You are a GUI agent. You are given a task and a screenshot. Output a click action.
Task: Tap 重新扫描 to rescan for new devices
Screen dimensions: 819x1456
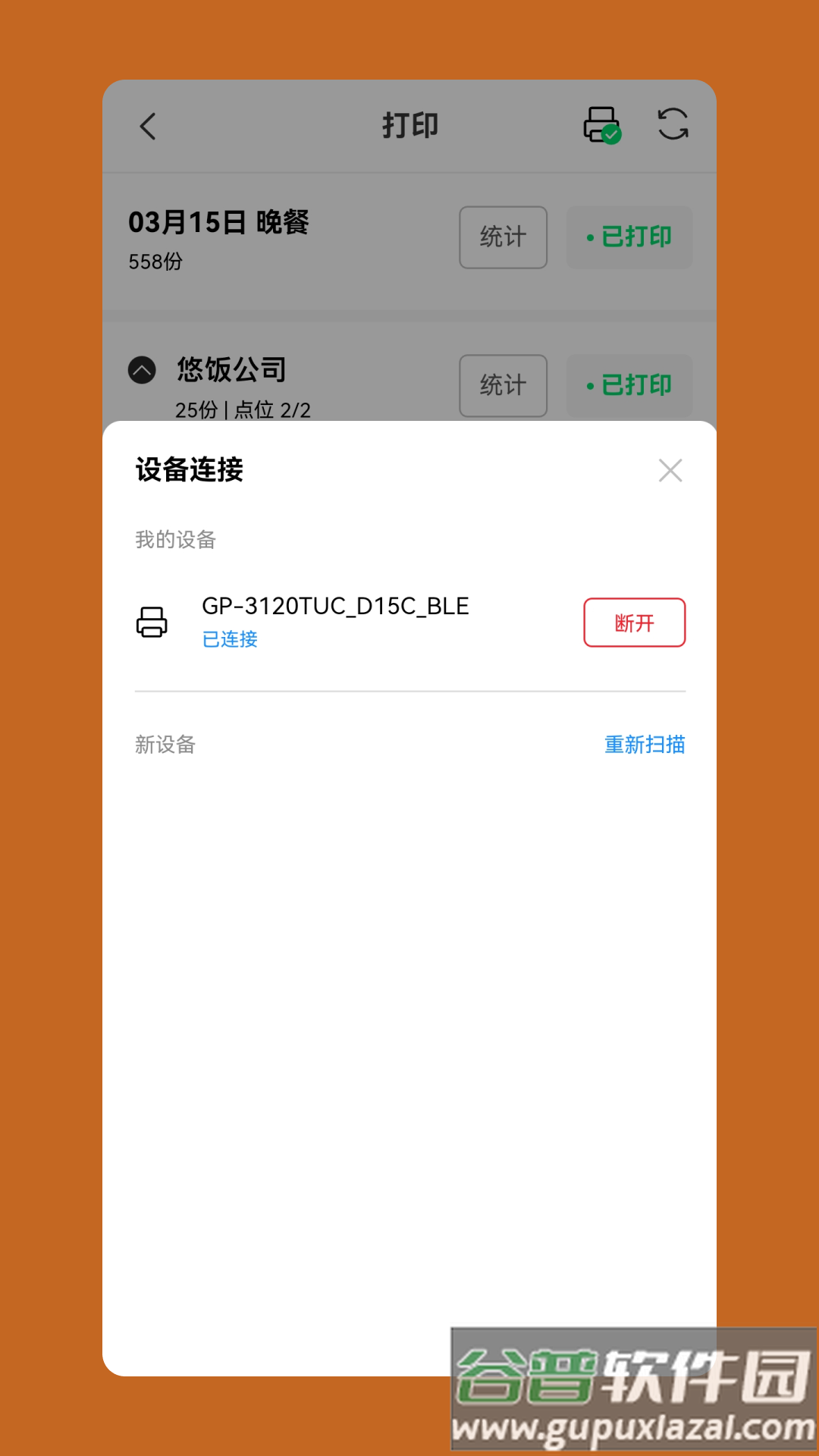pos(645,745)
